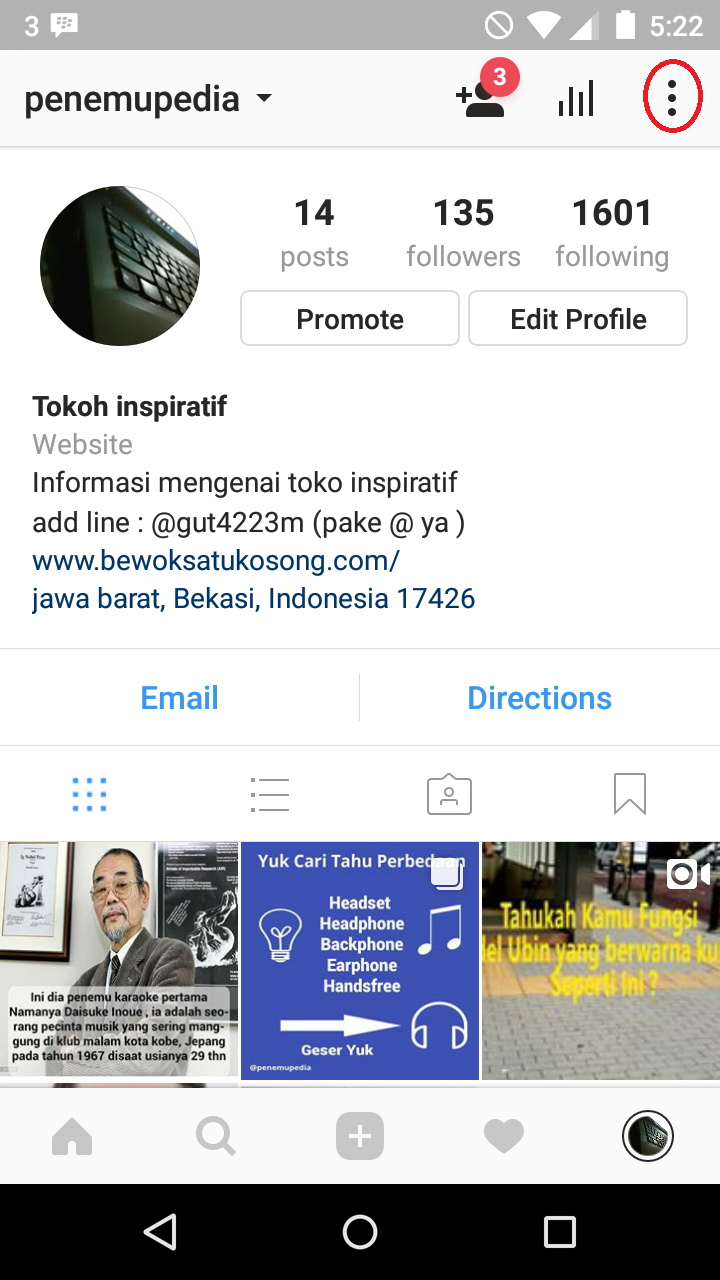
Task: View the 135 followers list
Action: point(463,233)
